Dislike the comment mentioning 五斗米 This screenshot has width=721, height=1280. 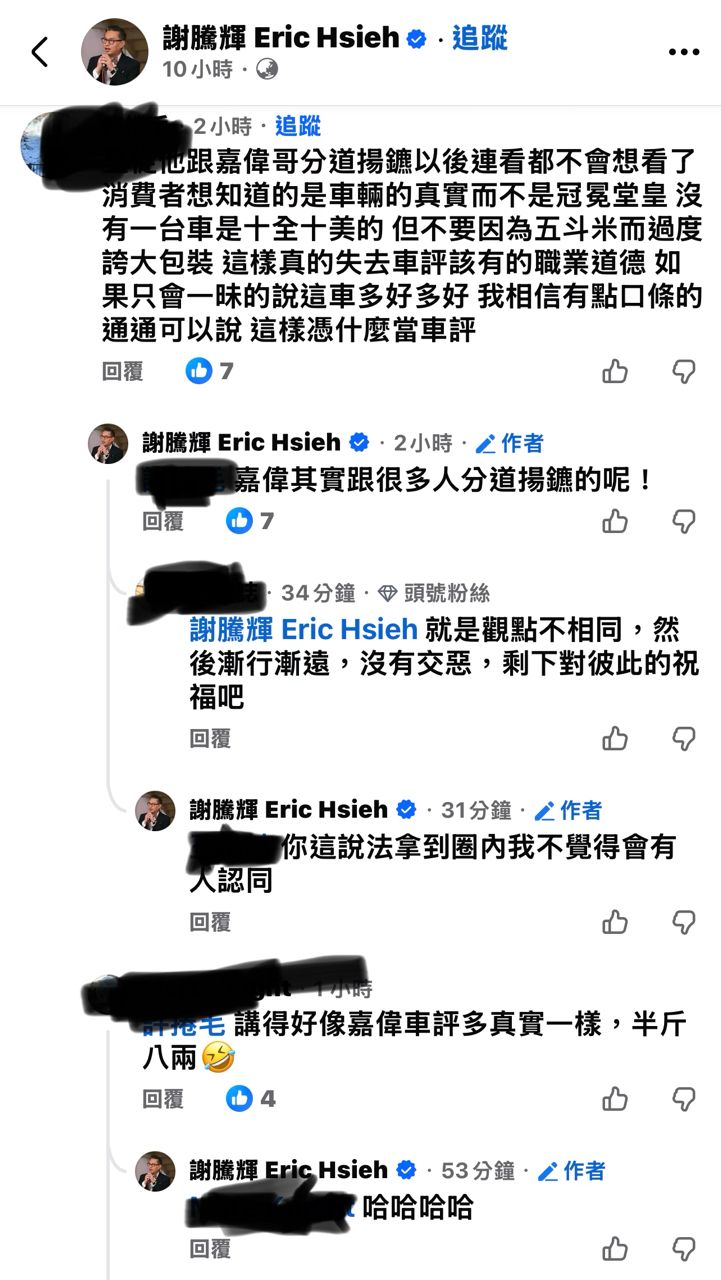[683, 372]
